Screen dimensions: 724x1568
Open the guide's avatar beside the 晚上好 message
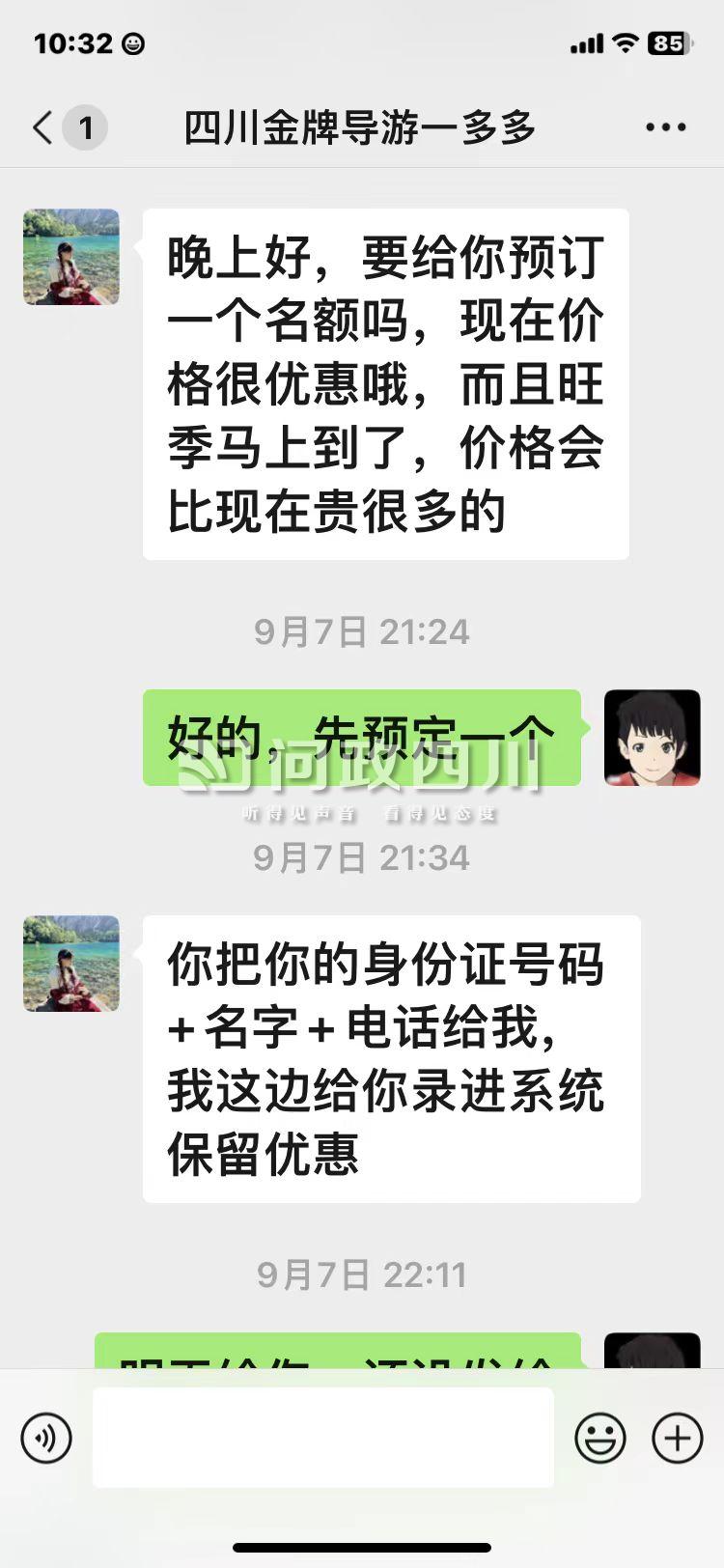(71, 257)
